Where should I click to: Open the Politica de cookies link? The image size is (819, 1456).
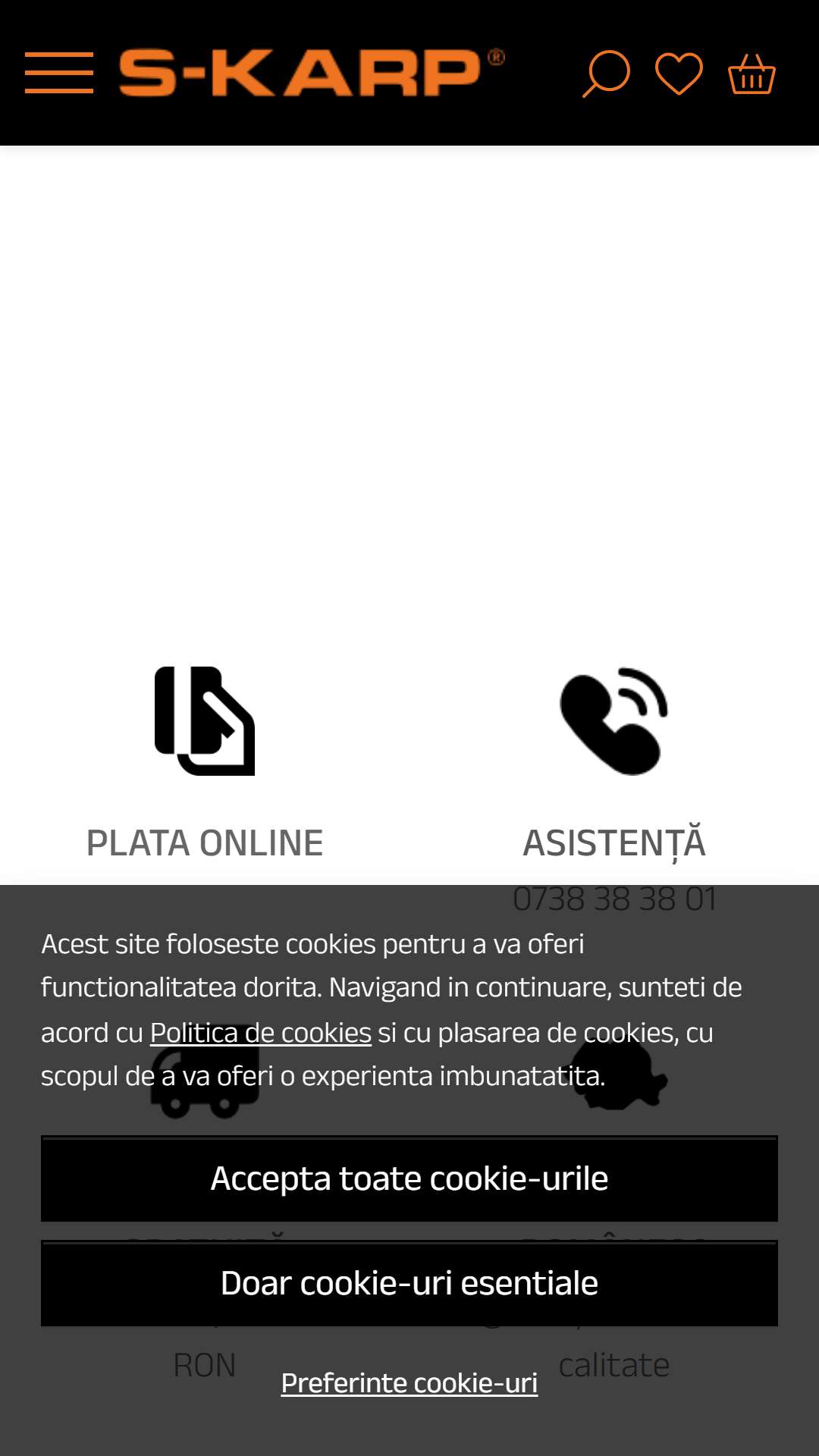(261, 1033)
